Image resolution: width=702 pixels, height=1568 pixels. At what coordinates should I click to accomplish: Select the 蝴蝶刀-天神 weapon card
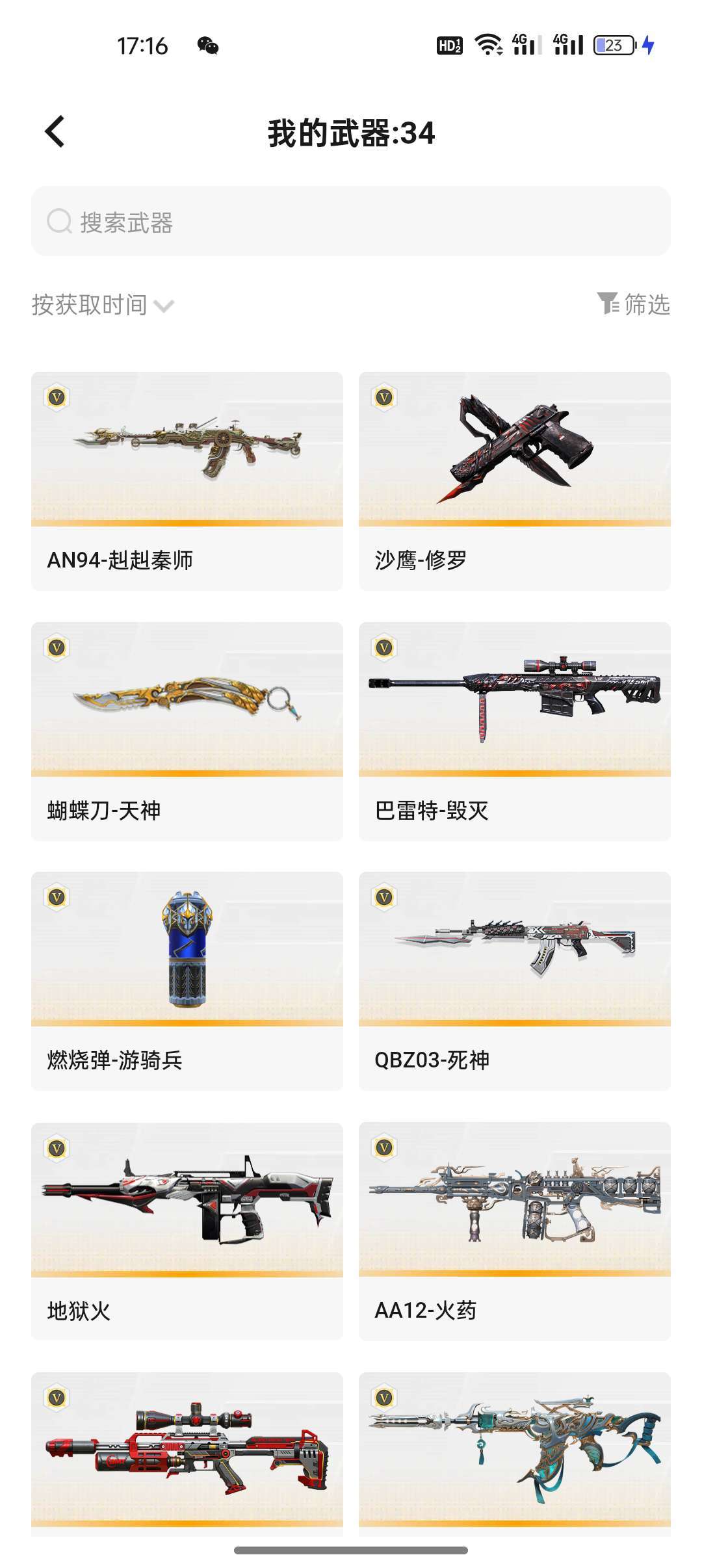(x=187, y=731)
